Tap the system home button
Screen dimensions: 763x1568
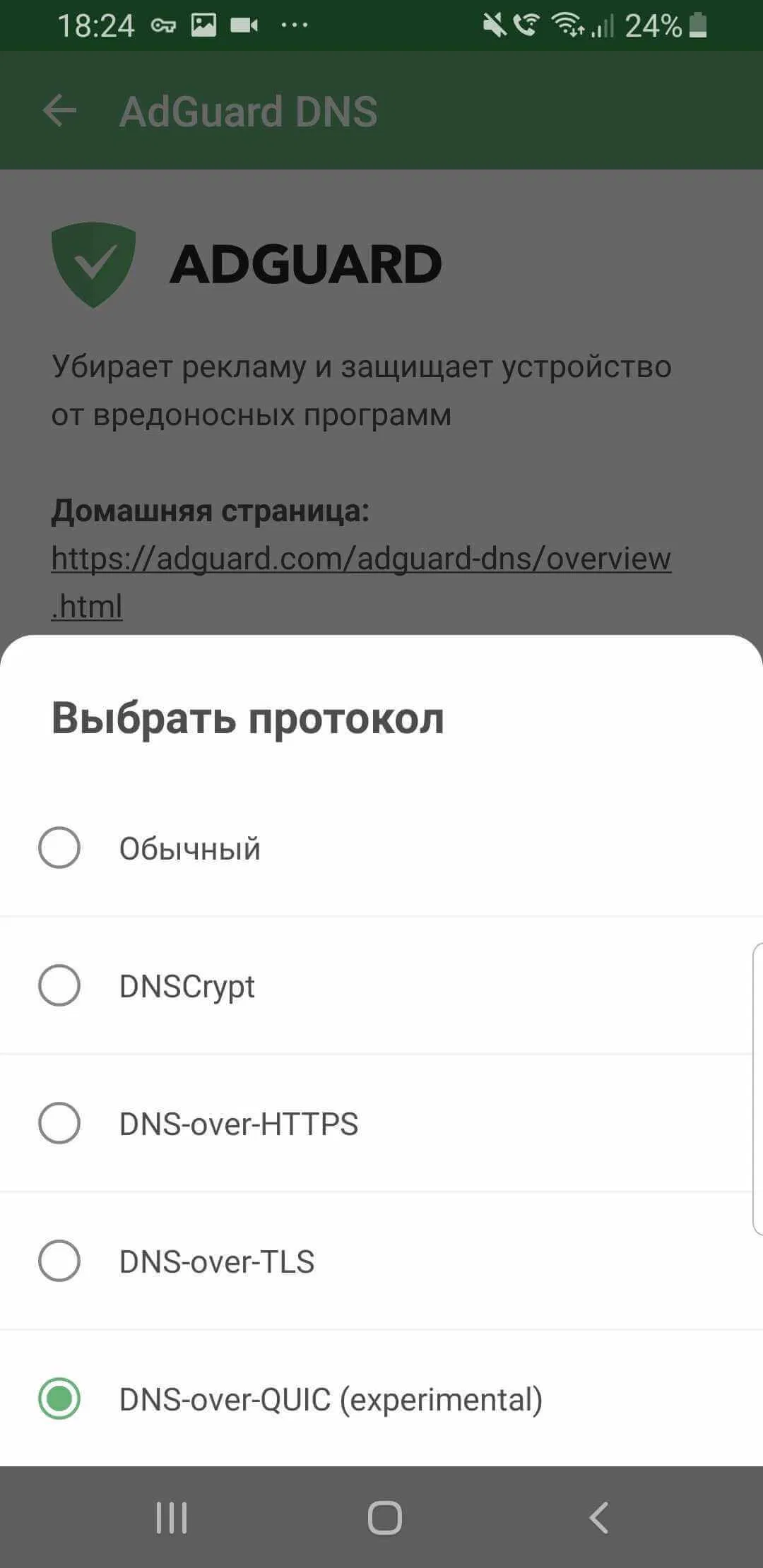(384, 1517)
